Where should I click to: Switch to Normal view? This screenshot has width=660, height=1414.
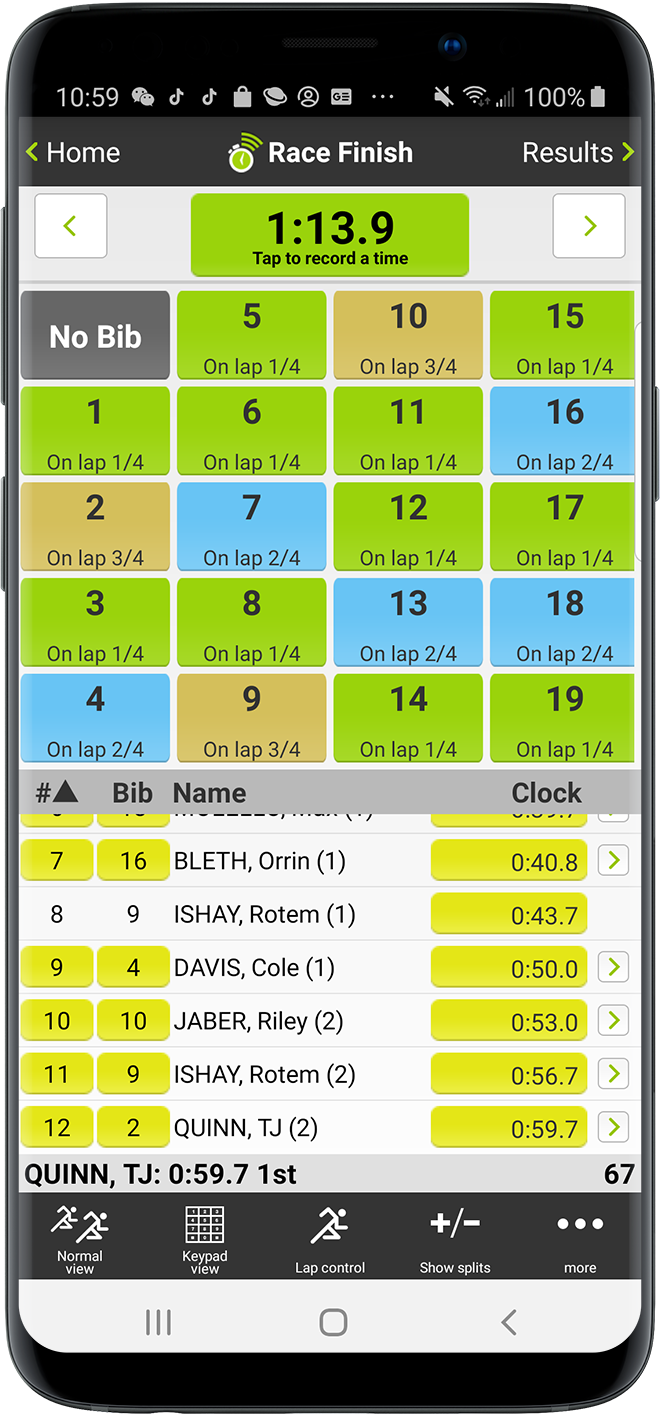(80, 1238)
